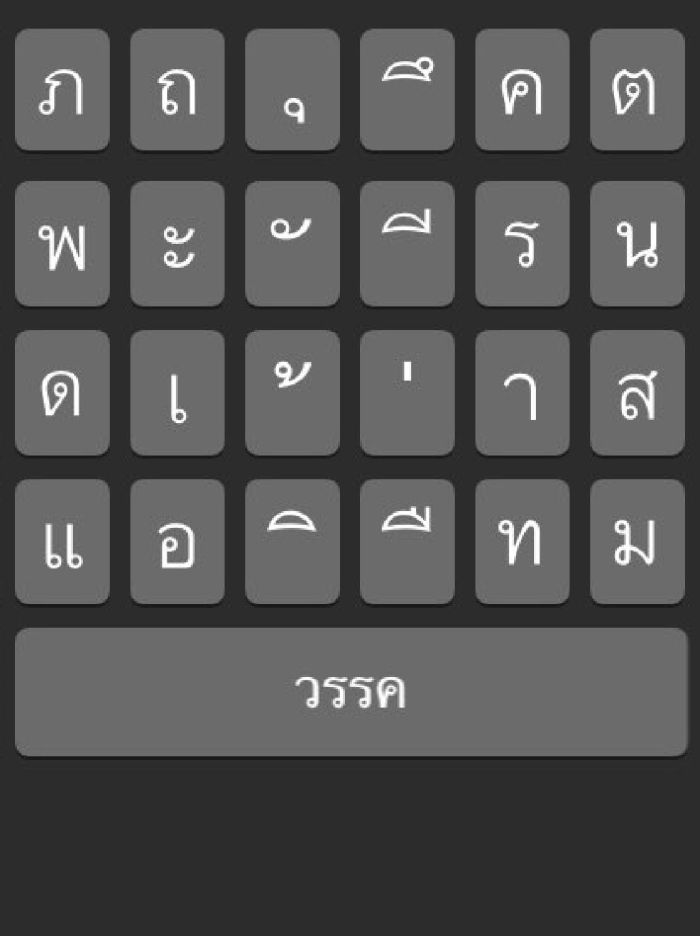Insert a space with the วรรค bar
This screenshot has height=936, width=700.
(x=351, y=692)
